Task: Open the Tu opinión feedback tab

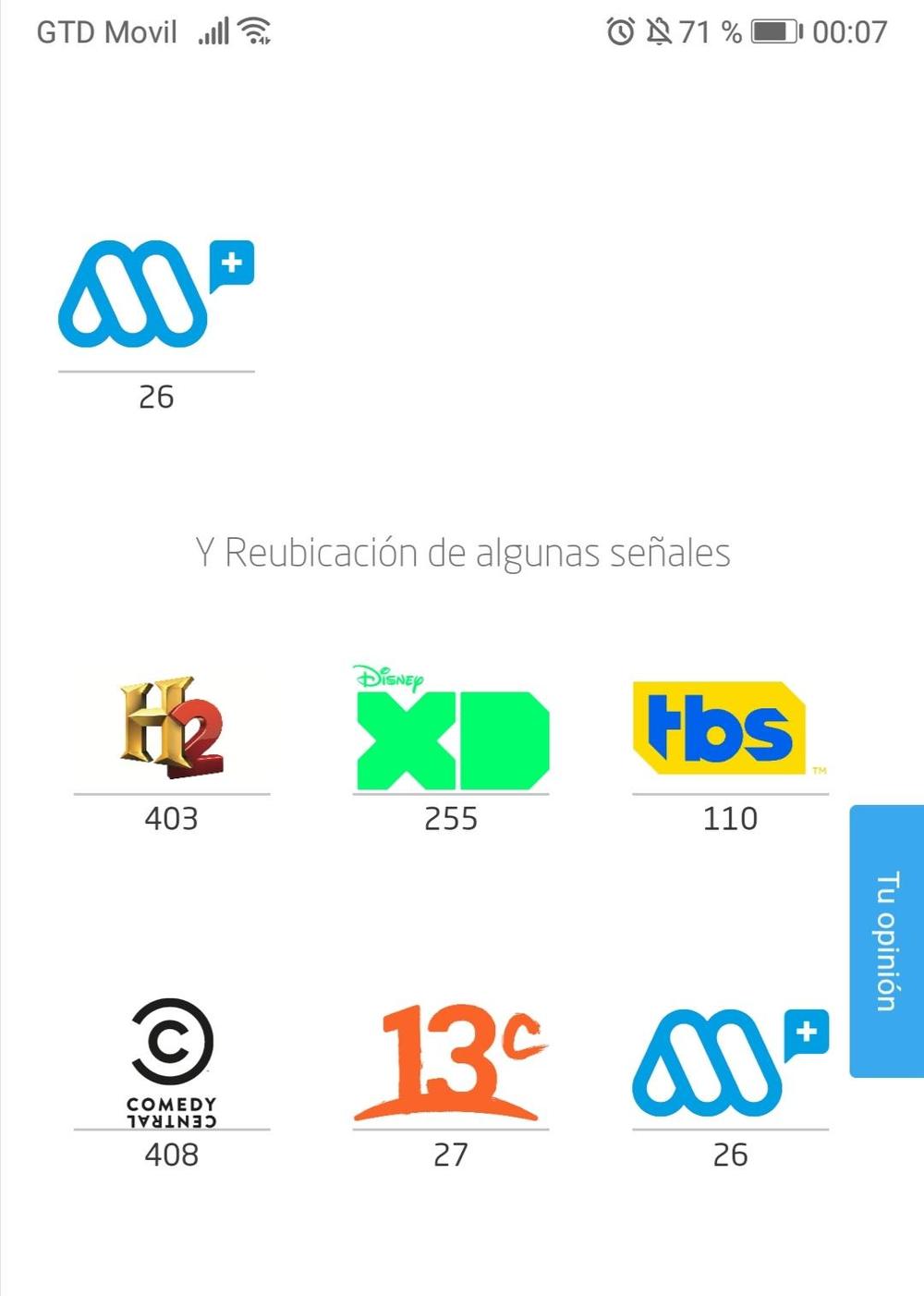Action: [x=886, y=941]
